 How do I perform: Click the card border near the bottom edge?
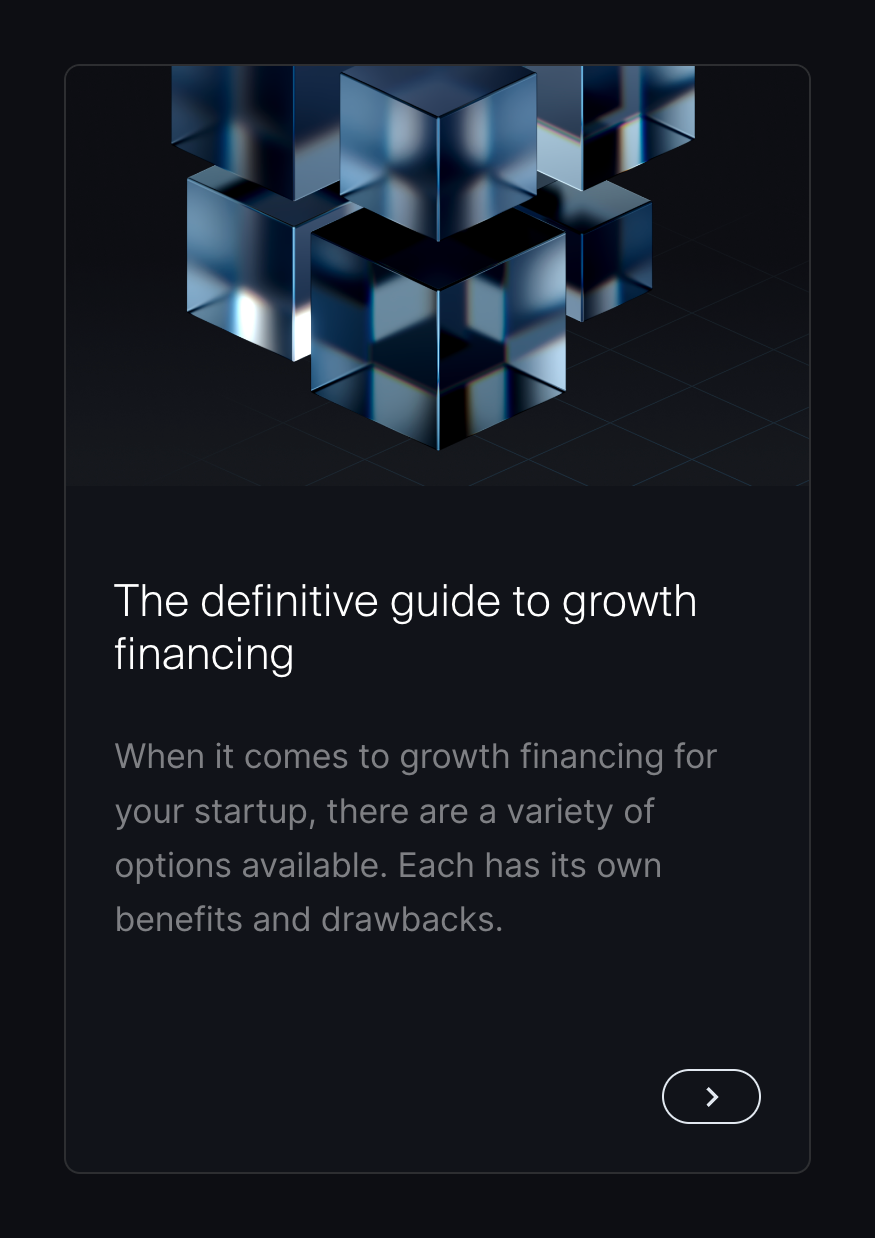click(437, 1170)
